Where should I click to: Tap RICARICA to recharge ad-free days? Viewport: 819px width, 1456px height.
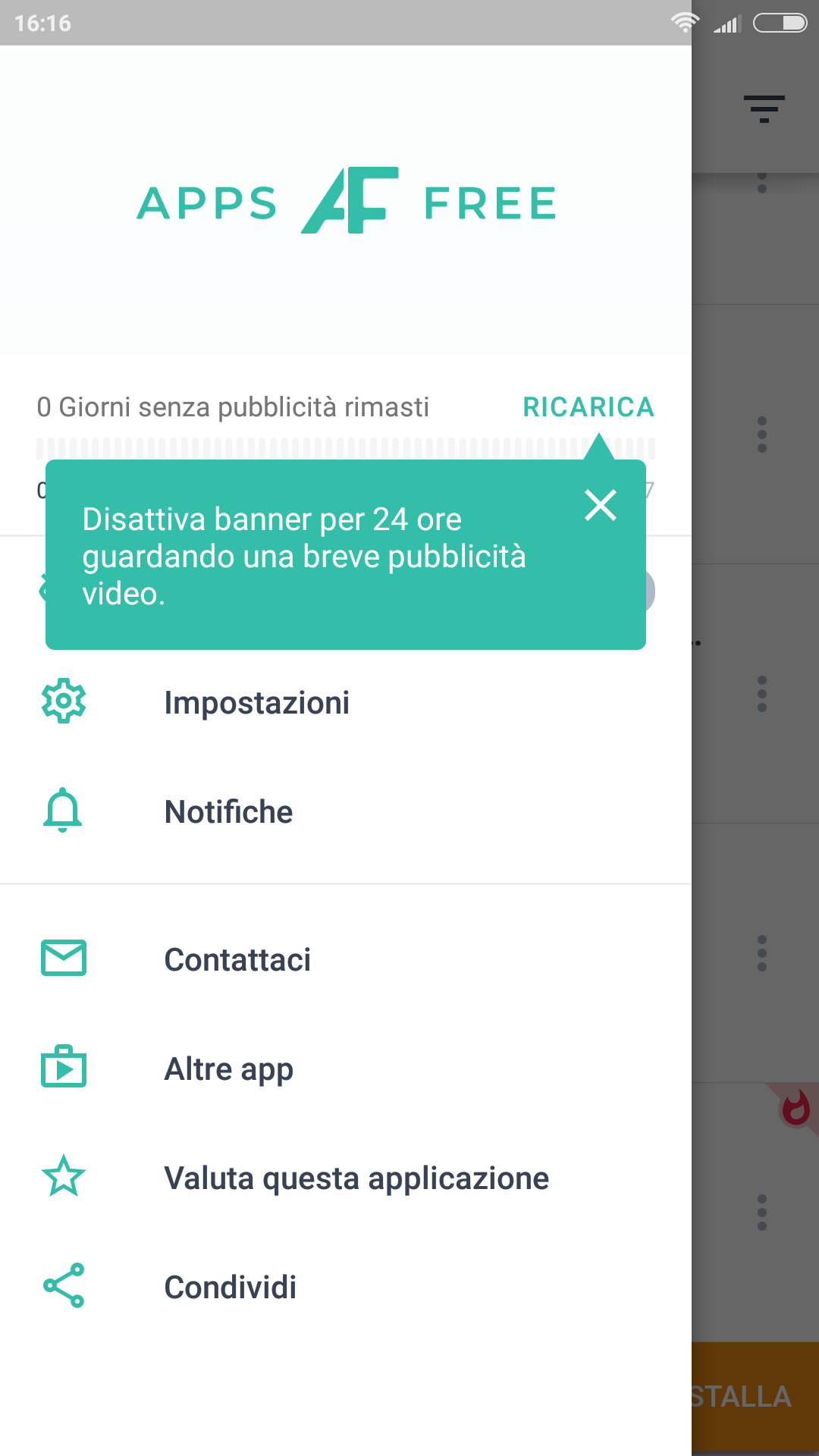click(588, 407)
